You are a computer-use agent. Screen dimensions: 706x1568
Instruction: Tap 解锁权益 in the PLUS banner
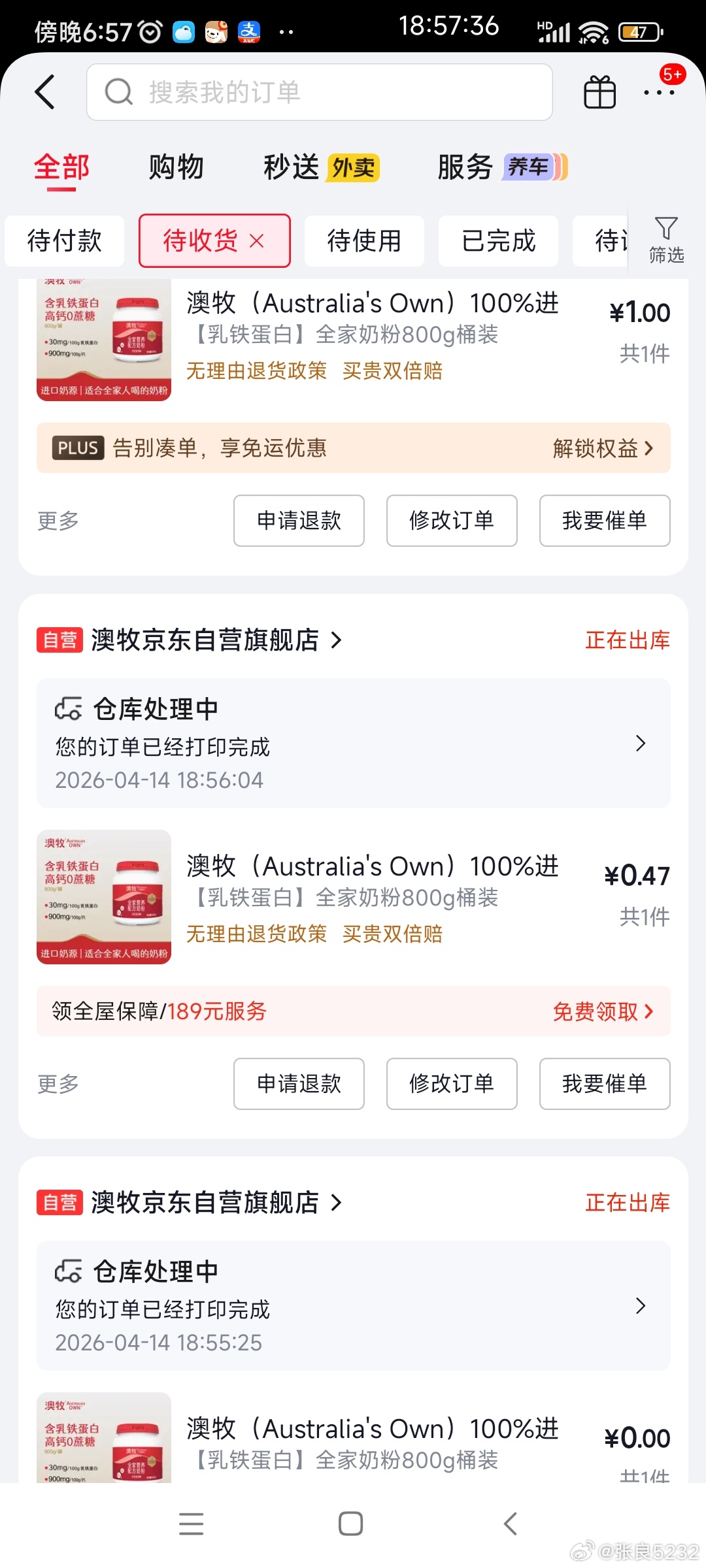coord(602,448)
